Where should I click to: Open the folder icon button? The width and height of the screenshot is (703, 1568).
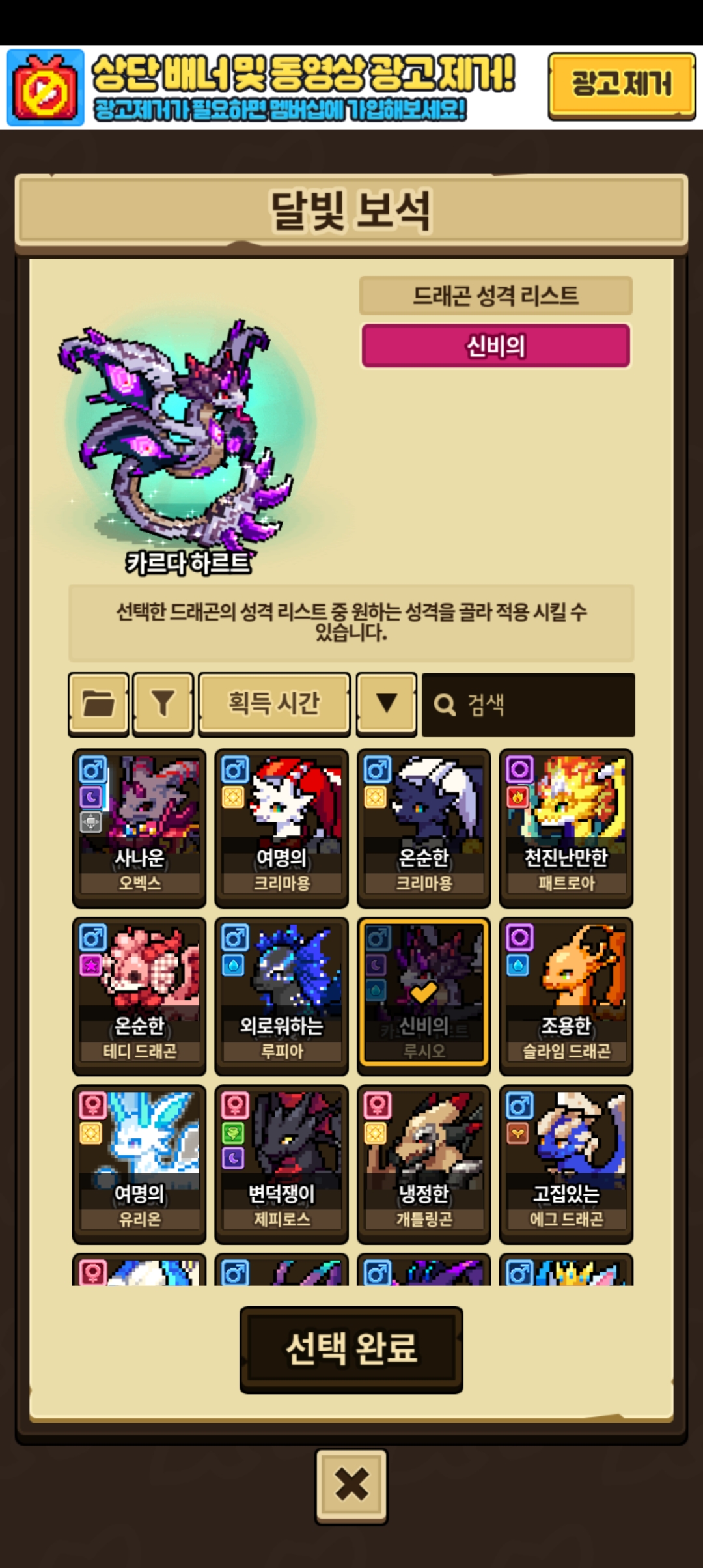click(x=98, y=705)
